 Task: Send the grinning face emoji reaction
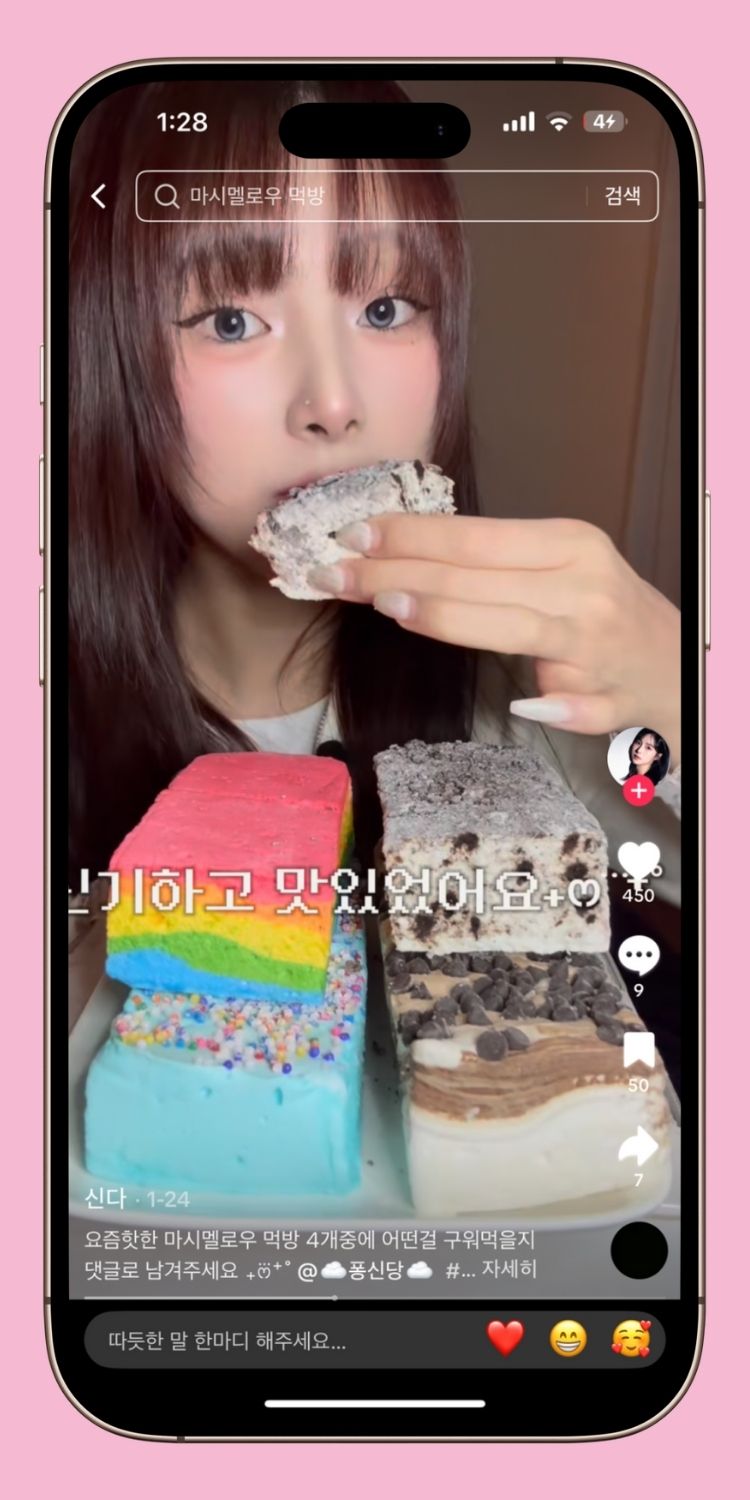point(568,1339)
